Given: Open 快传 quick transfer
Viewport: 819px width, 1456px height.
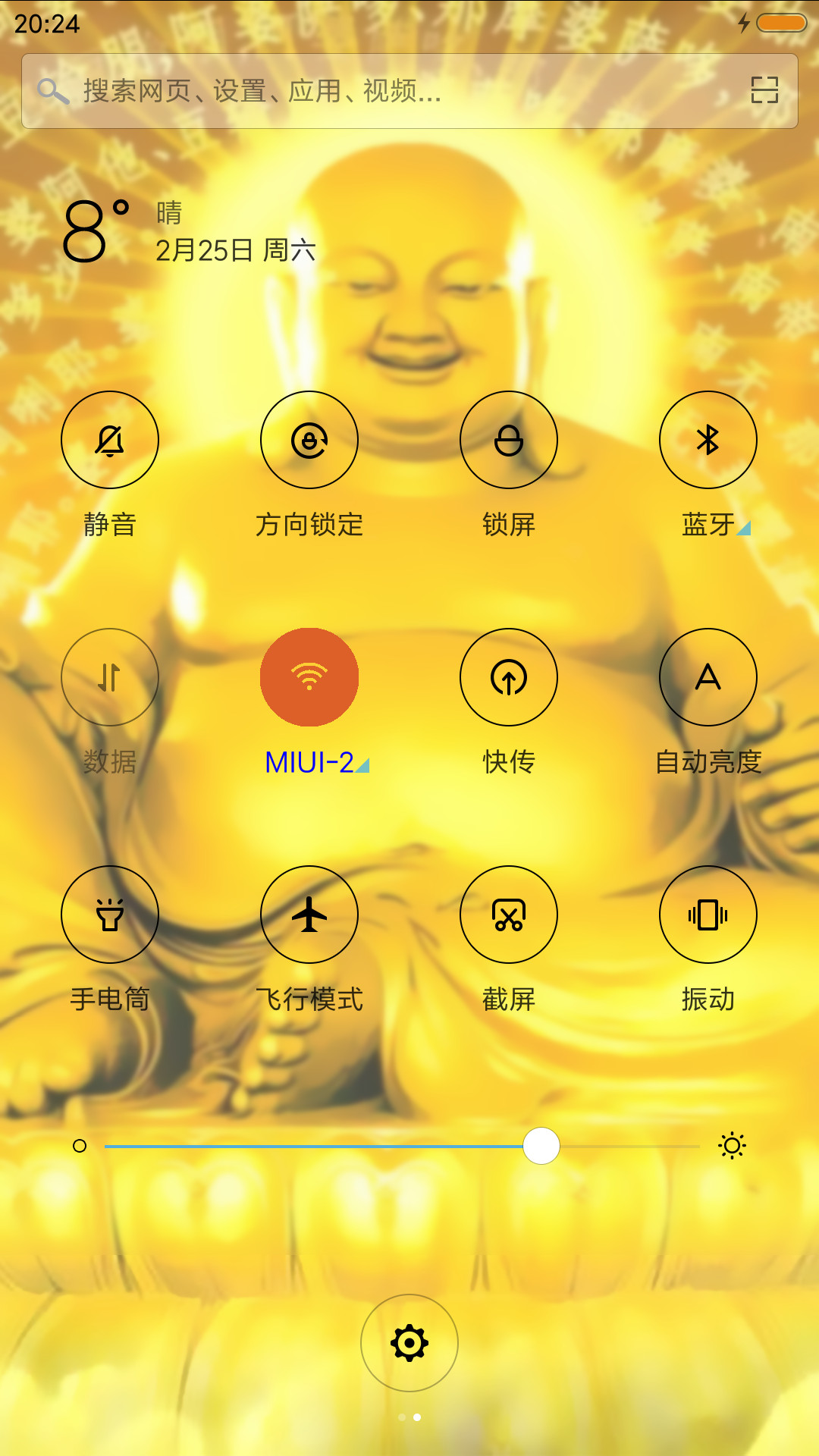Looking at the screenshot, I should pos(509,677).
